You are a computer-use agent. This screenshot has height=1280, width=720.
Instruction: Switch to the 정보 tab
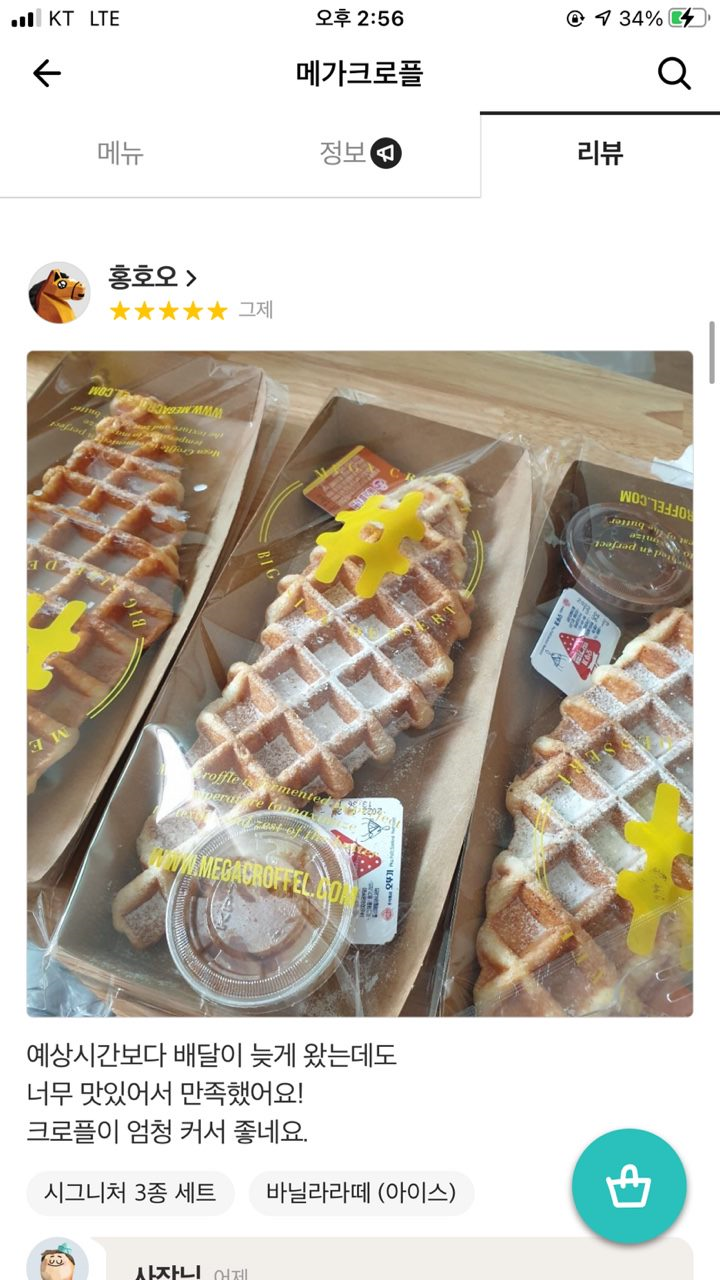point(359,153)
